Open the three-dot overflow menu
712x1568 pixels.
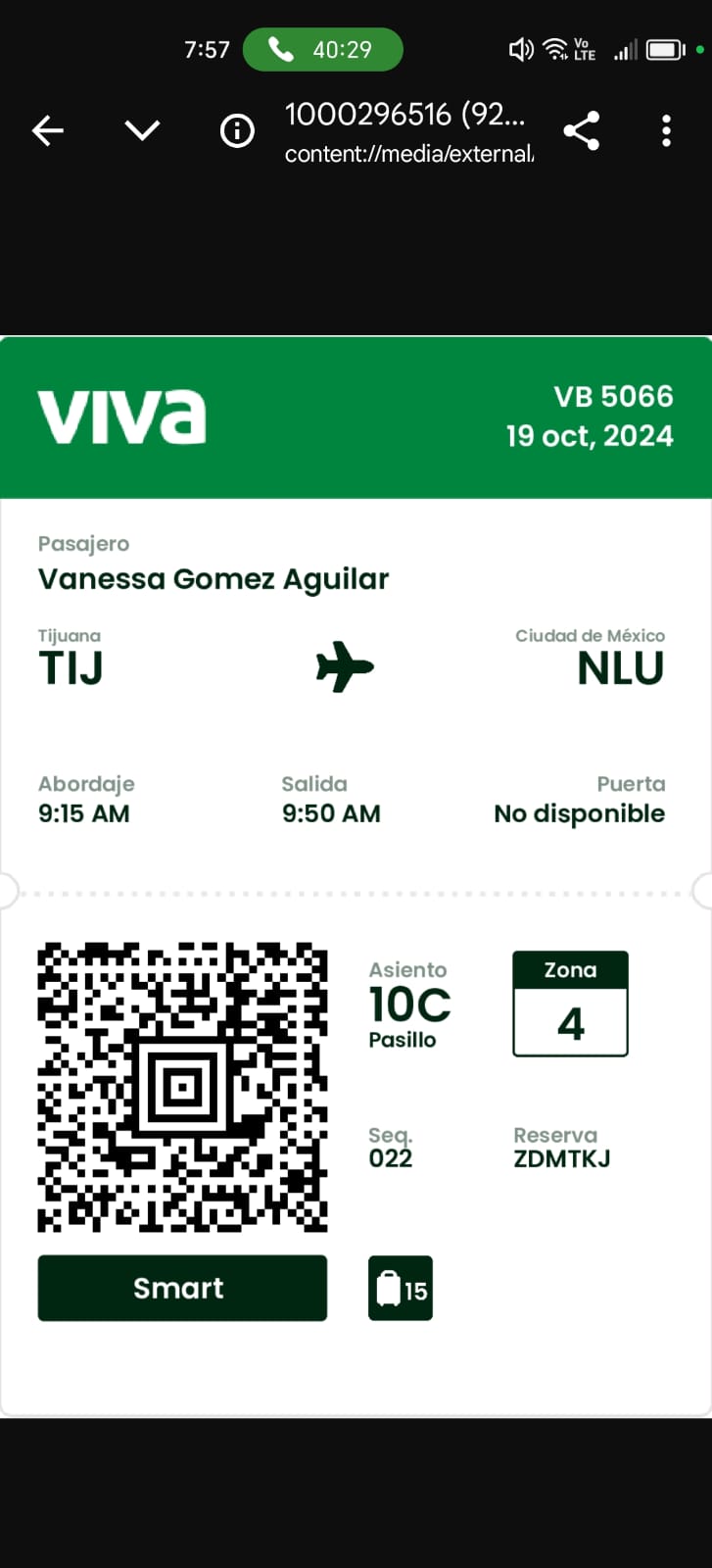[666, 130]
